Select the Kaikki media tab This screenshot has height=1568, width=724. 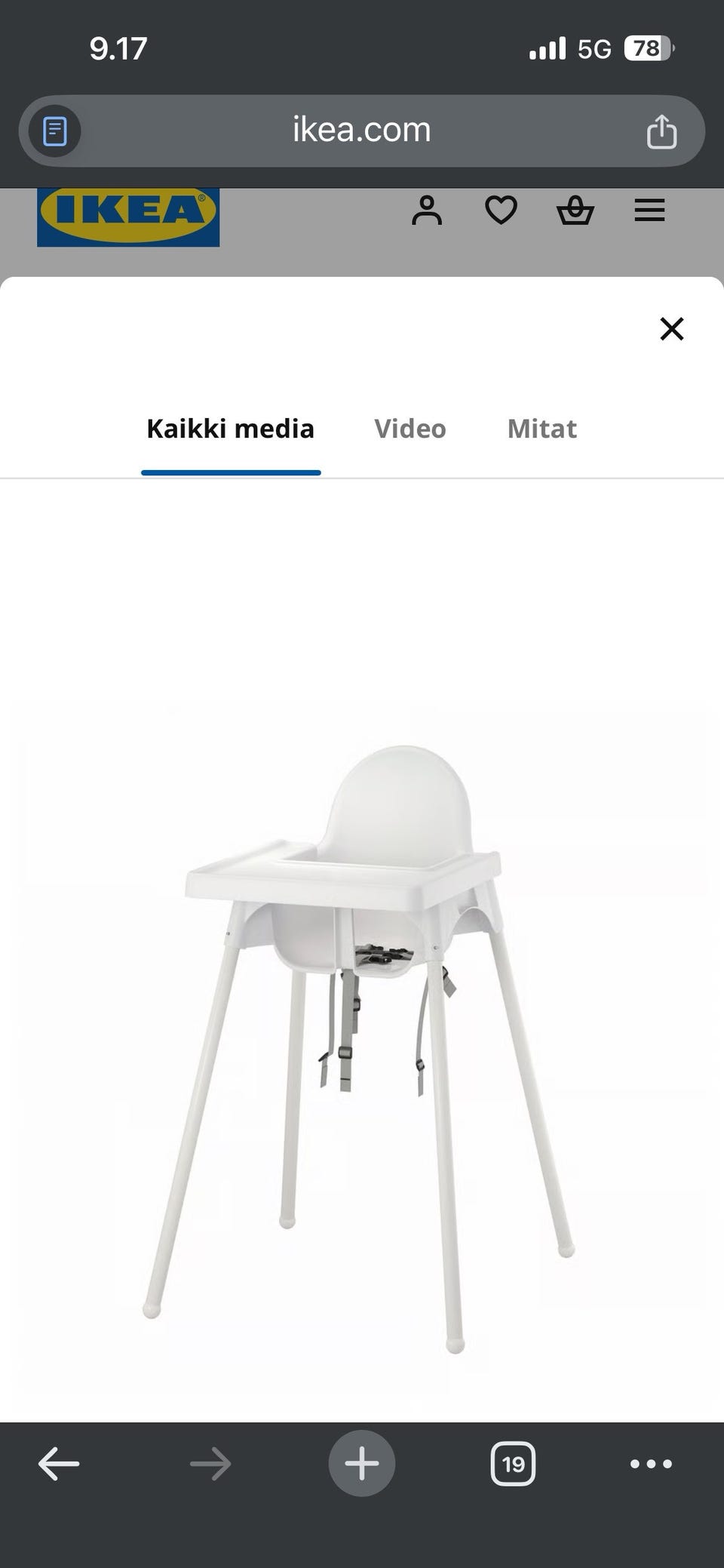tap(230, 429)
